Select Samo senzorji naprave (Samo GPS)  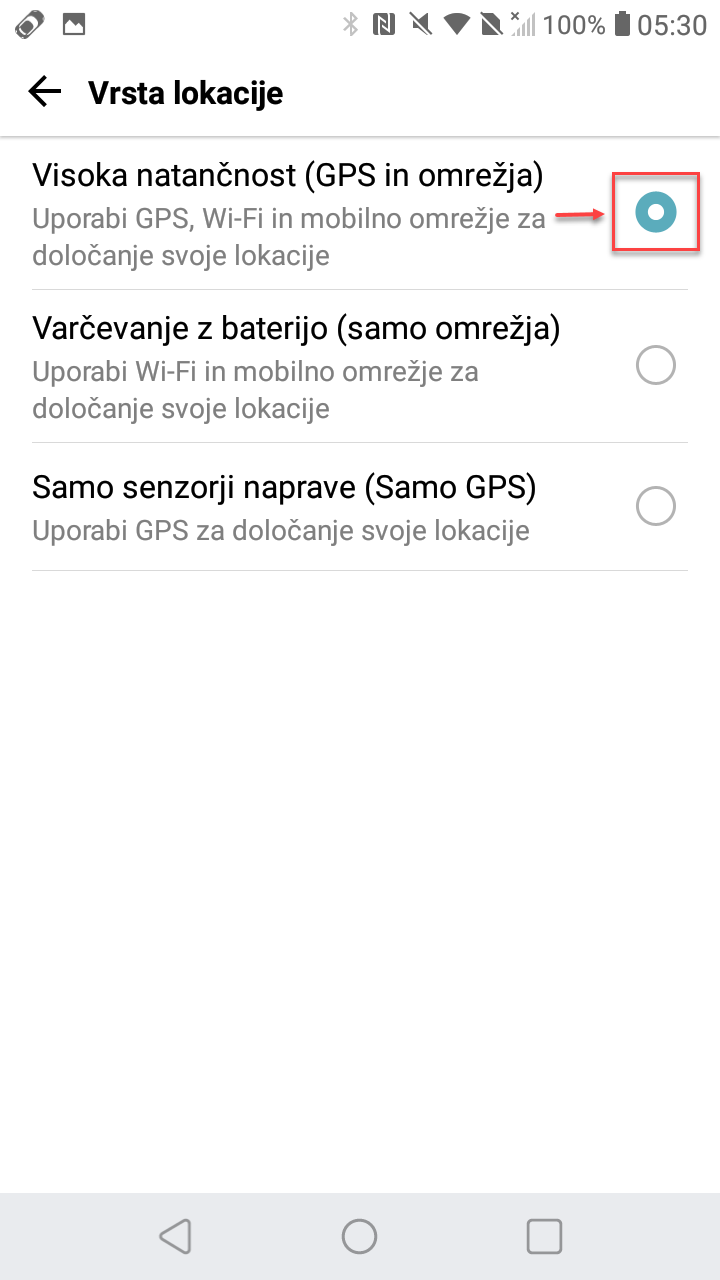(x=360, y=508)
